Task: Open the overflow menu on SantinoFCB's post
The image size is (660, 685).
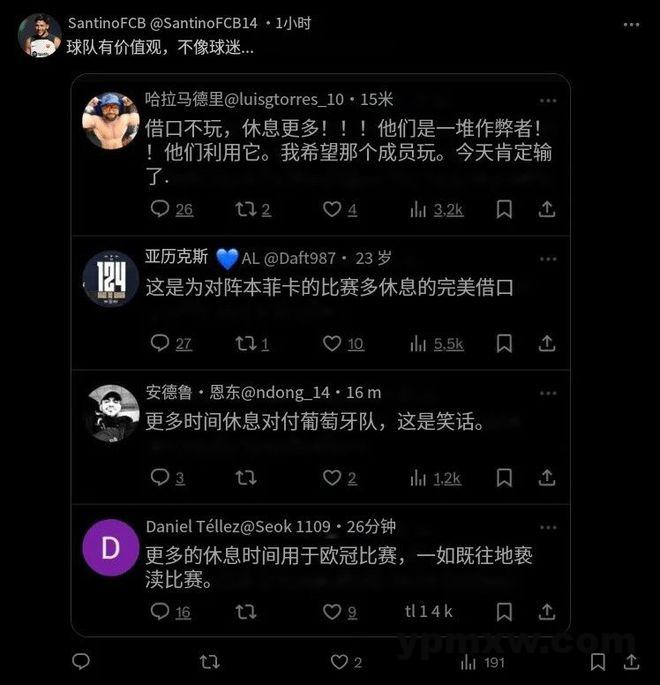Action: point(631,22)
